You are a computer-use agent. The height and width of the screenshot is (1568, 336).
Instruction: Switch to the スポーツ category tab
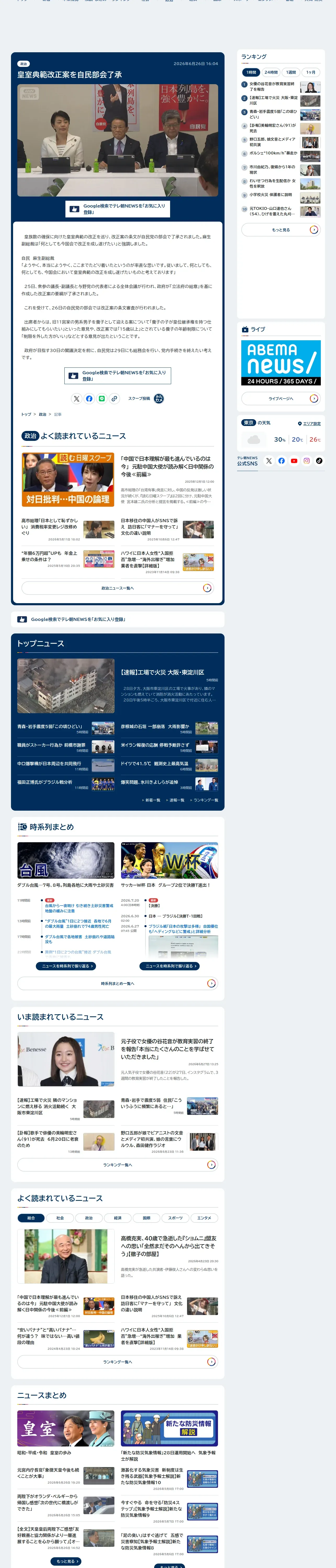click(x=175, y=1218)
